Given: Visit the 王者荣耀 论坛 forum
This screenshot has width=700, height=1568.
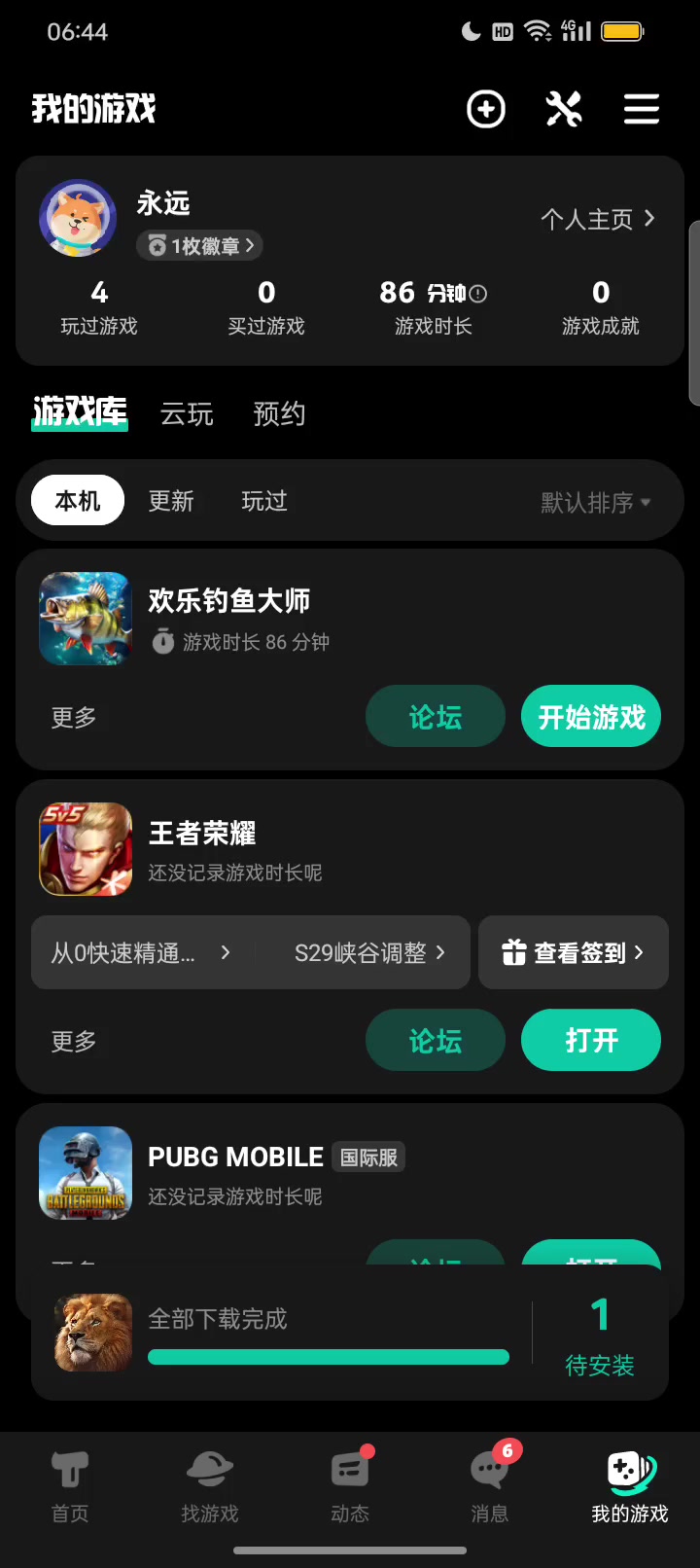Looking at the screenshot, I should click(x=436, y=1041).
